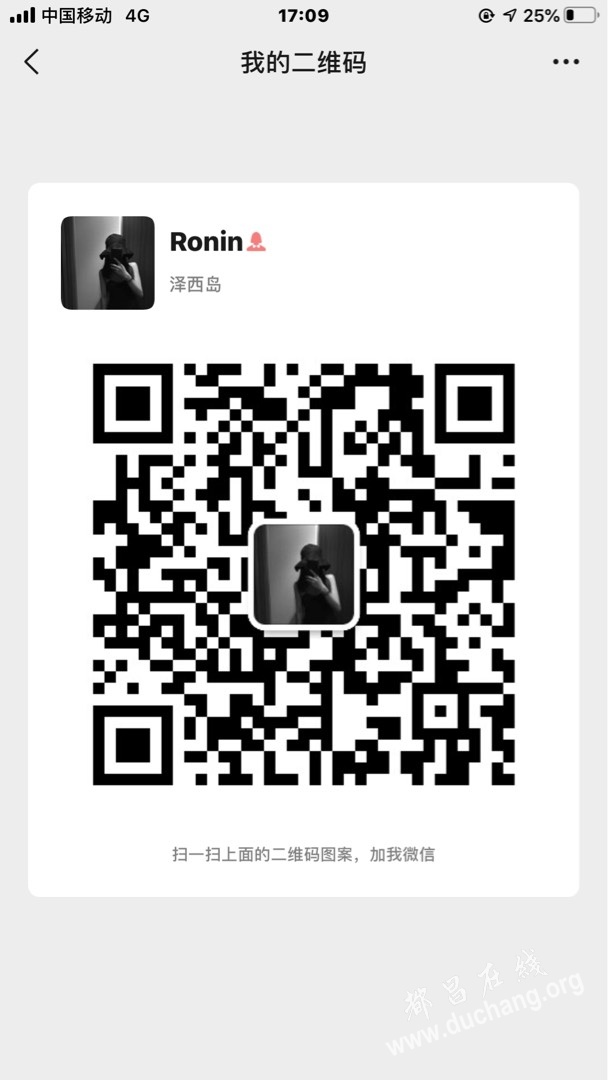Open the three-dot more options menu

(x=565, y=62)
